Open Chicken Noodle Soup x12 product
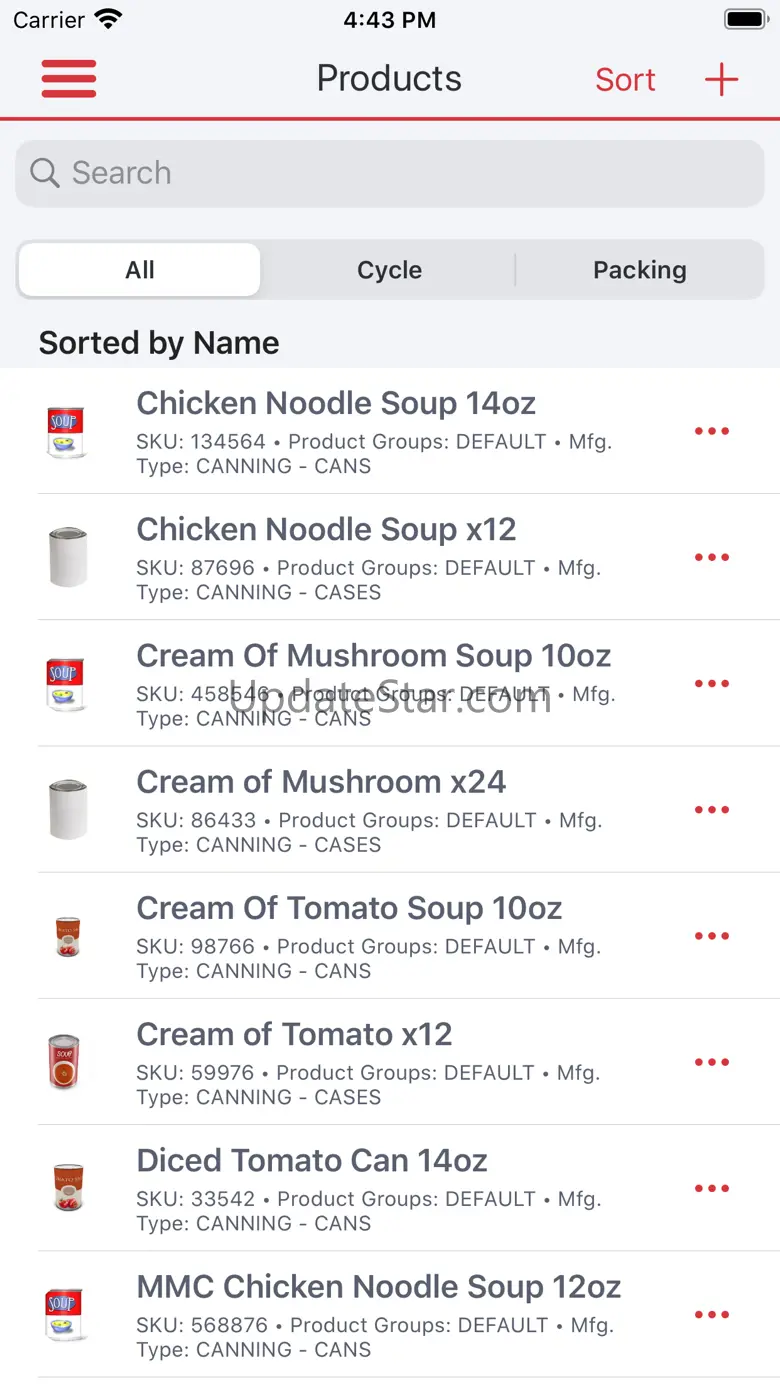This screenshot has height=1387, width=780. [x=326, y=530]
